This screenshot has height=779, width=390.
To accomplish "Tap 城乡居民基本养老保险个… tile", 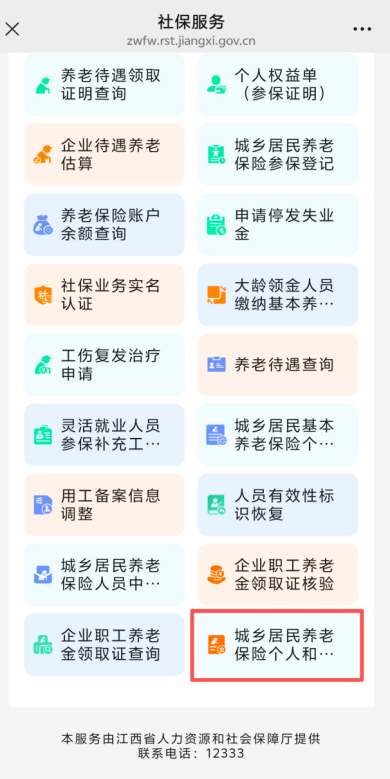I will tap(278, 435).
